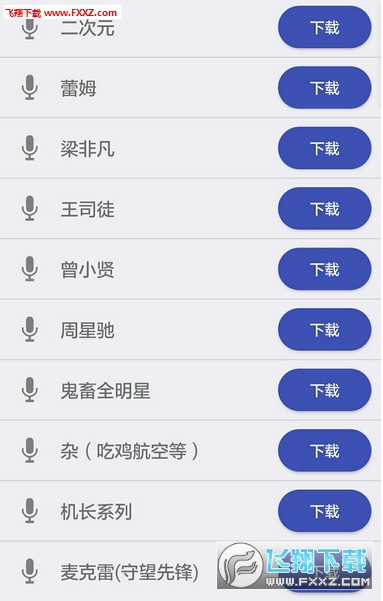Download the 二次元 voice pack
This screenshot has height=601, width=383.
[x=324, y=28]
